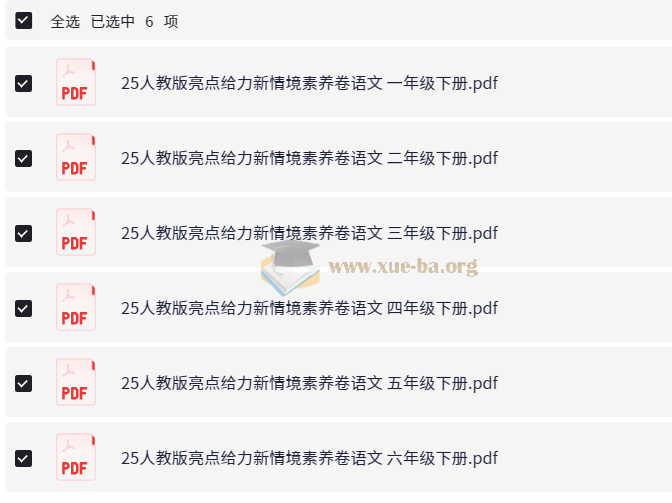
Task: Open the 二年级下册.pdf file row
Action: [x=309, y=158]
